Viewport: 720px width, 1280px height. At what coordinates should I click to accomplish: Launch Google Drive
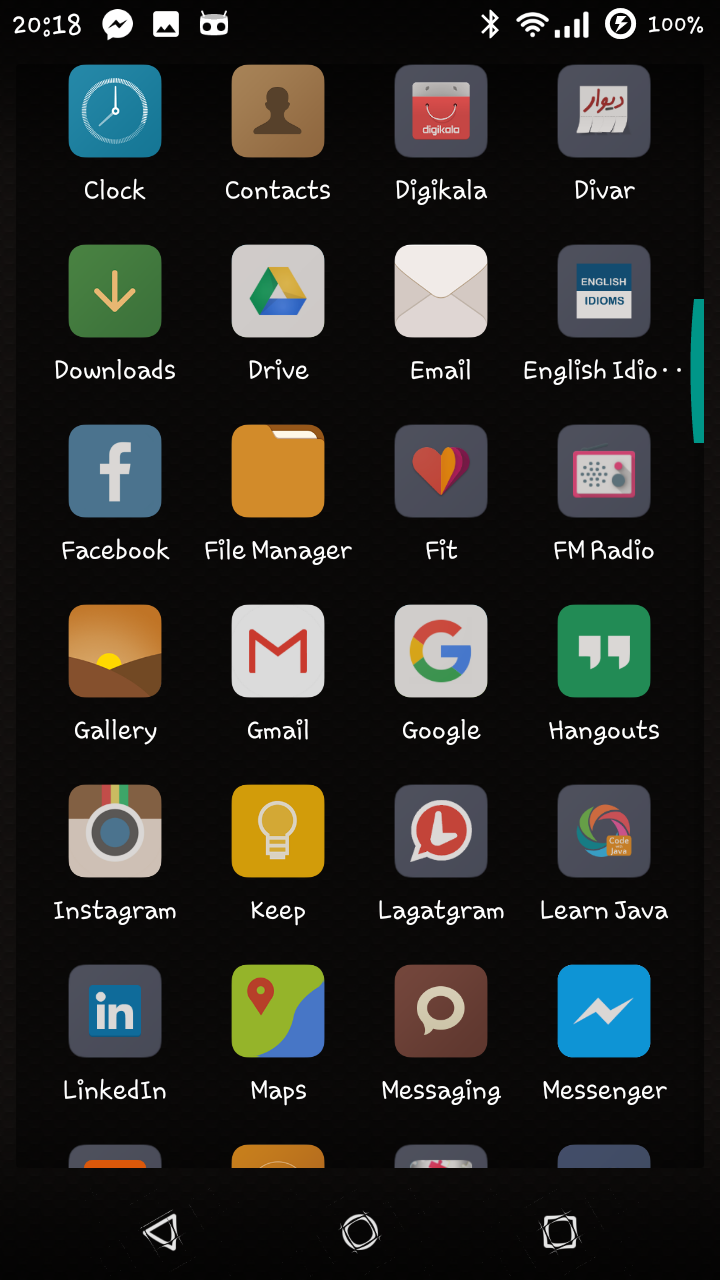coord(278,291)
